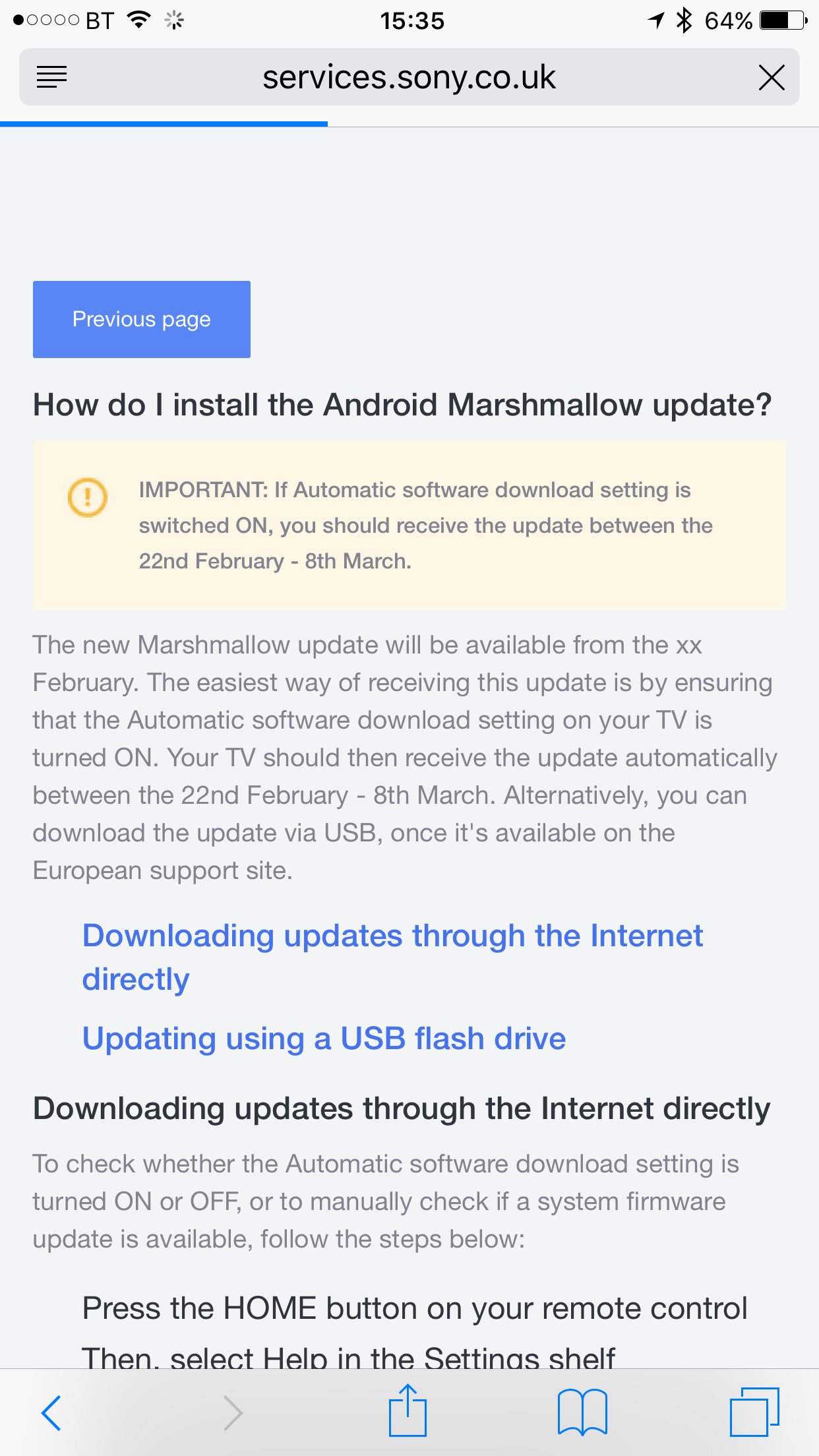Stop page loading with the X
Image resolution: width=819 pixels, height=1456 pixels.
(x=772, y=77)
